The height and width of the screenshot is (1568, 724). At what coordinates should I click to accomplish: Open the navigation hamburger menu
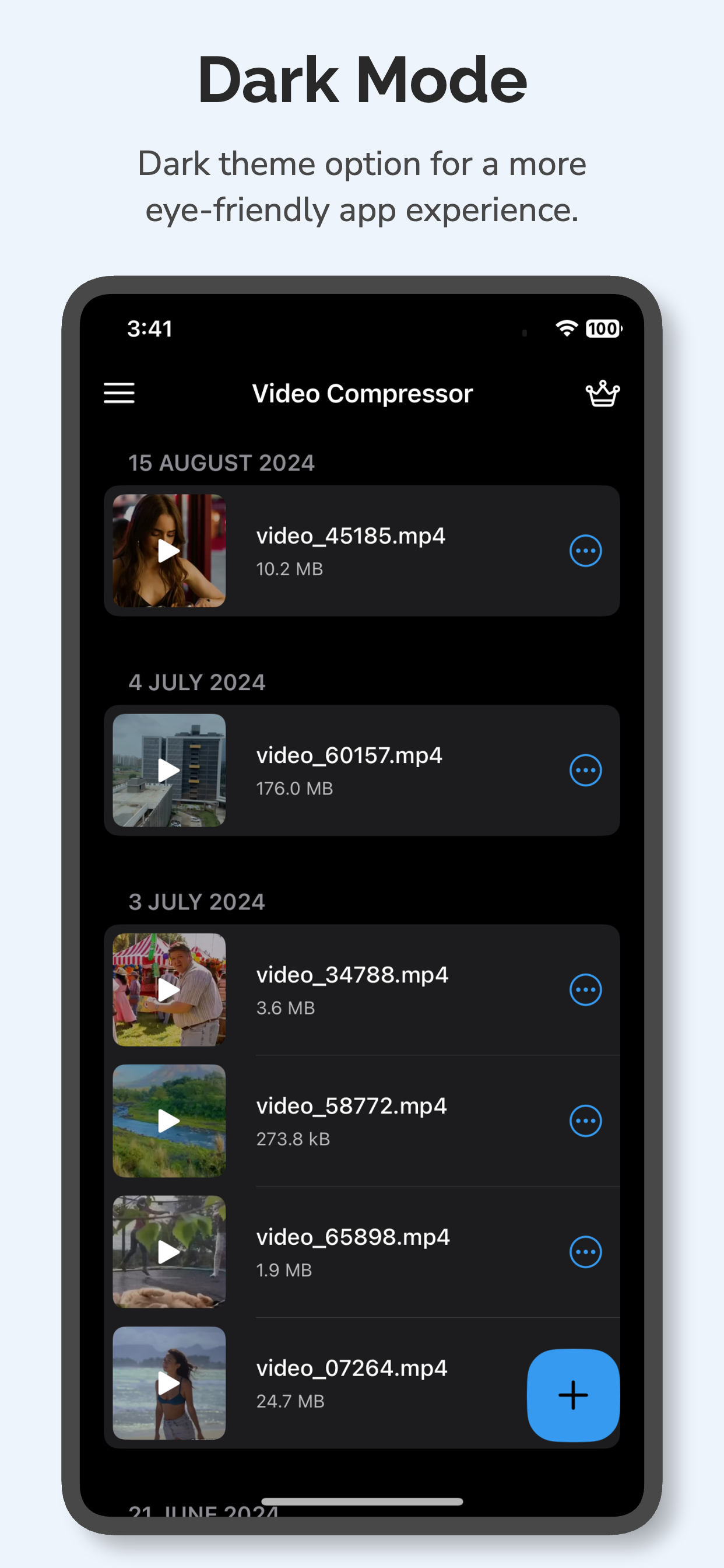tap(120, 393)
